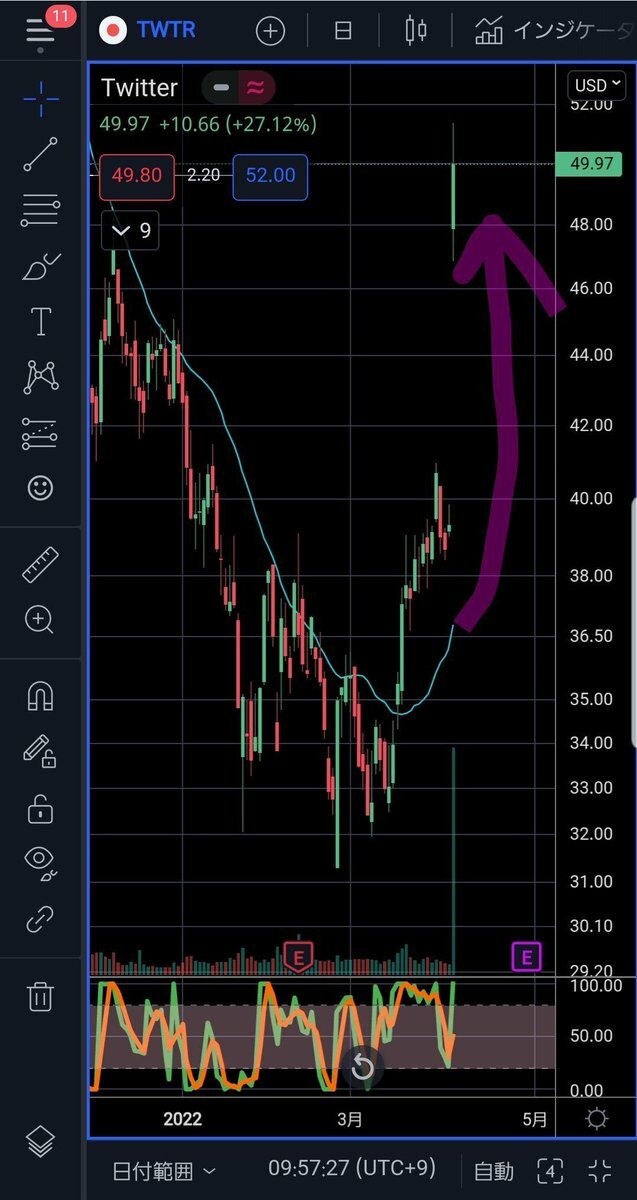
Task: Open the emoji sticker tool
Action: point(40,488)
